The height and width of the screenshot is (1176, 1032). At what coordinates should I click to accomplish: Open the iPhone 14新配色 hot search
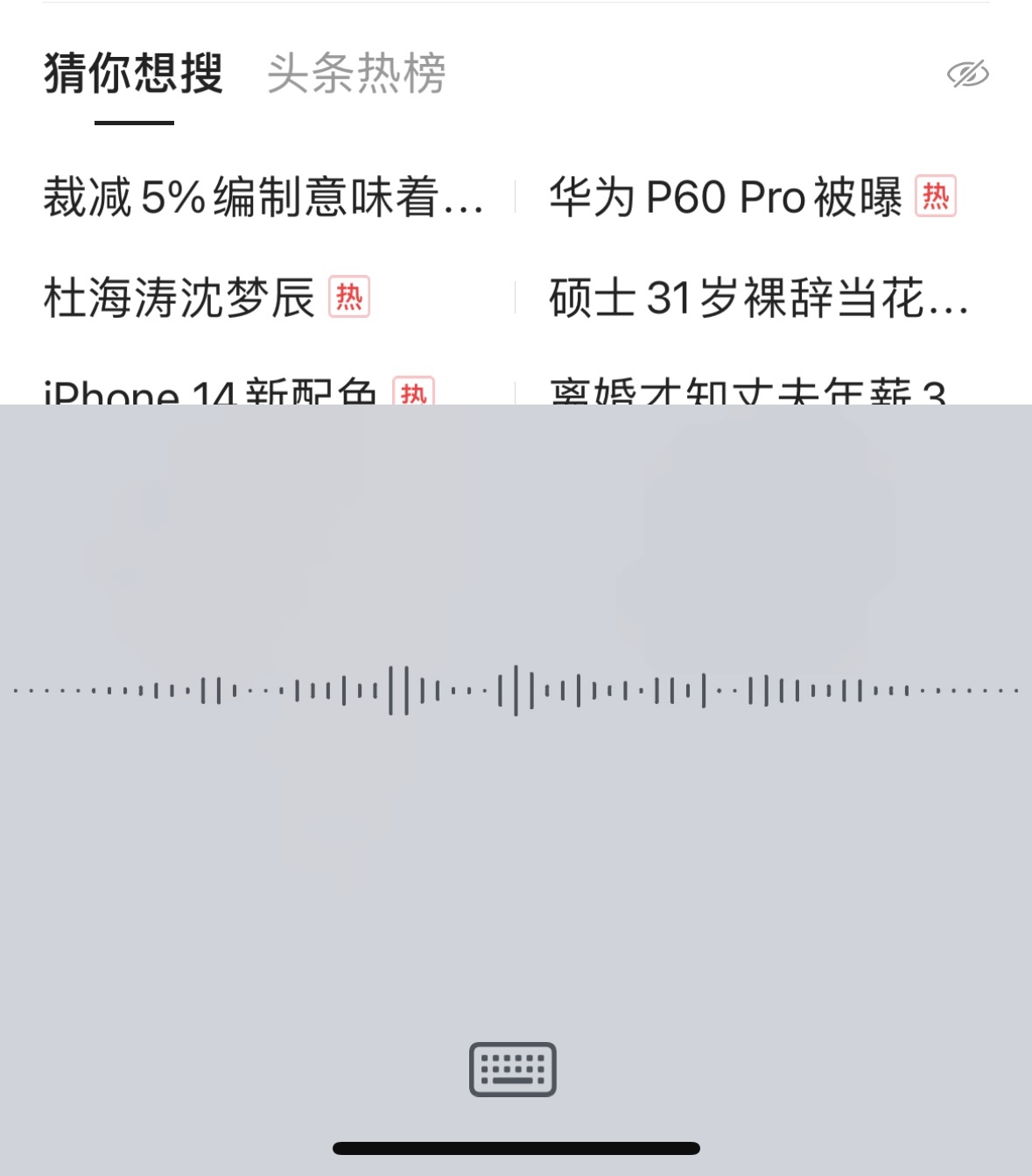click(x=210, y=392)
